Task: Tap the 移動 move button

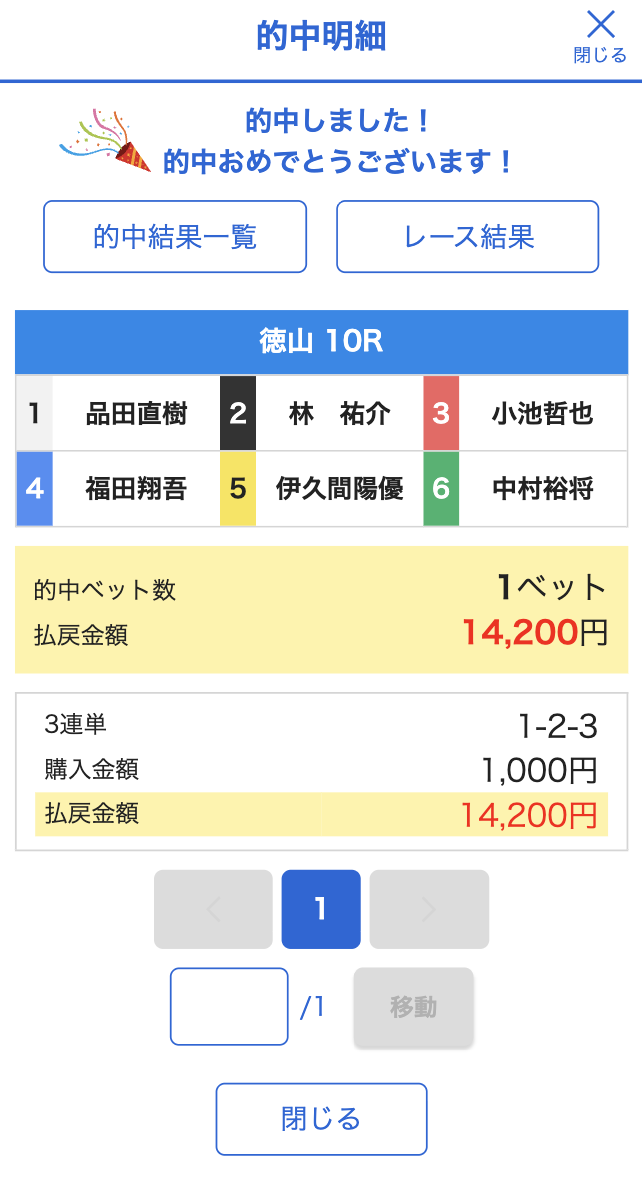Action: coord(413,1006)
